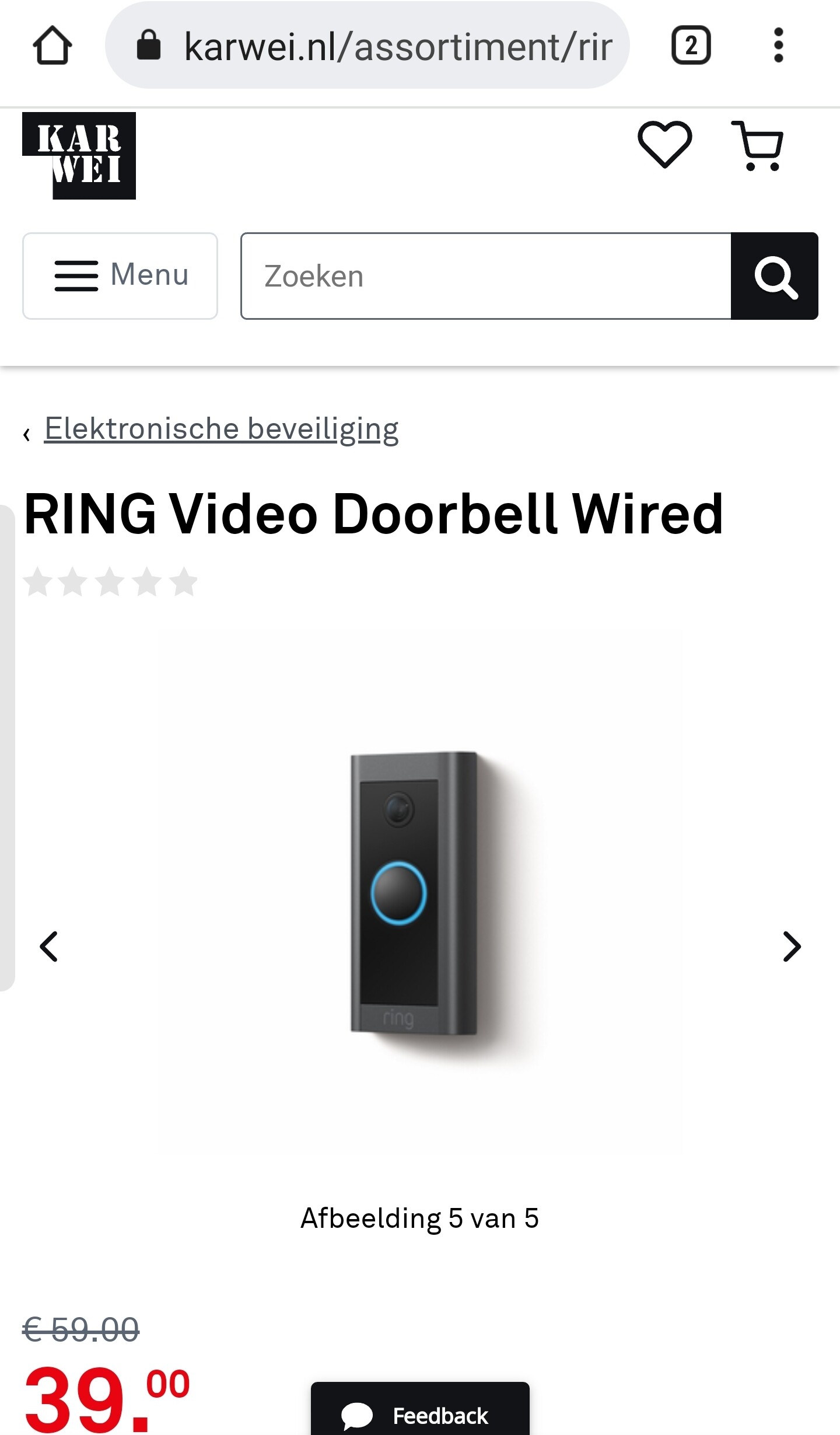Open the Feedback button
The width and height of the screenshot is (840, 1435).
pyautogui.click(x=420, y=1415)
